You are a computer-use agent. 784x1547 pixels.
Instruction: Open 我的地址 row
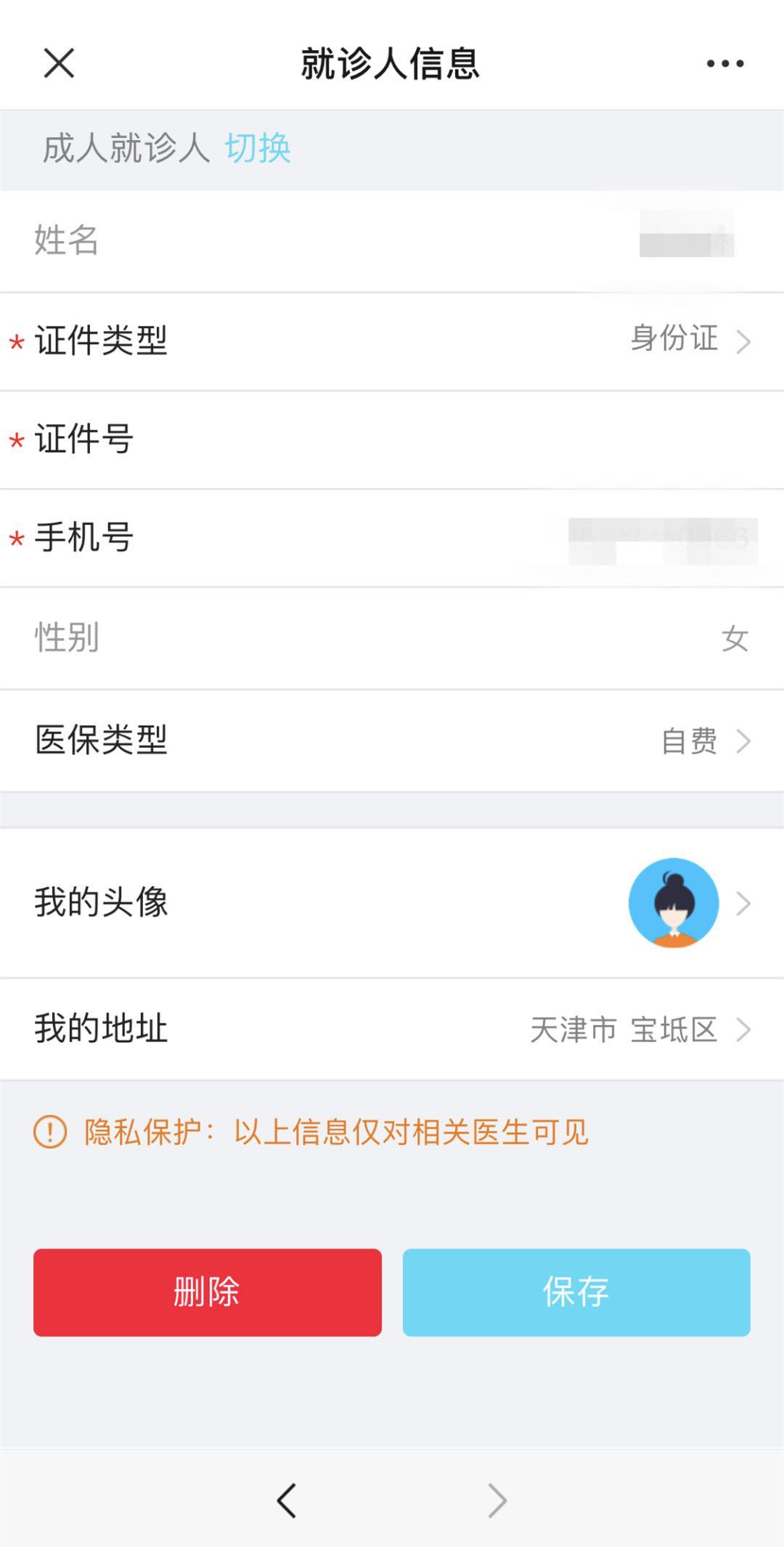tap(392, 1029)
